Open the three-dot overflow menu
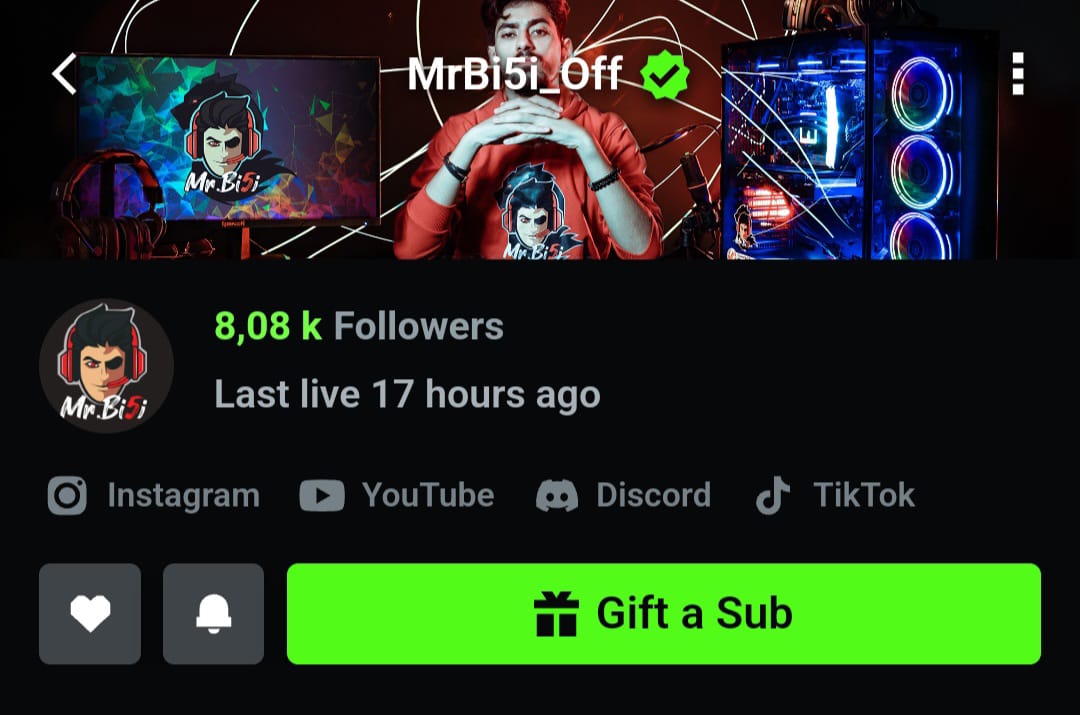This screenshot has height=715, width=1080. click(1017, 74)
